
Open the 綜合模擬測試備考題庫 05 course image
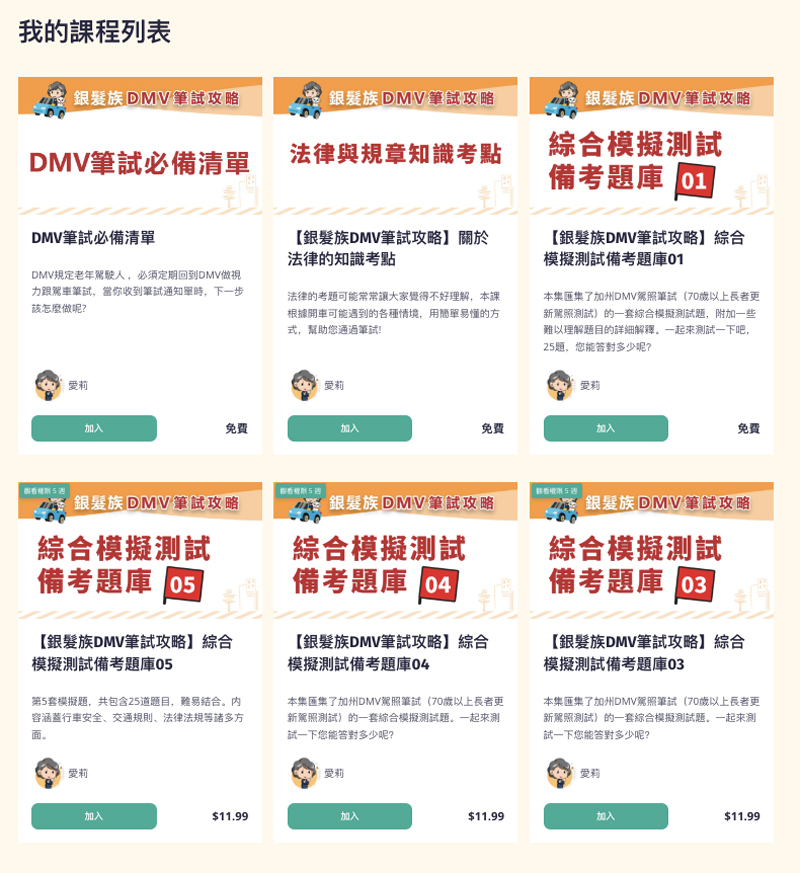click(x=140, y=551)
